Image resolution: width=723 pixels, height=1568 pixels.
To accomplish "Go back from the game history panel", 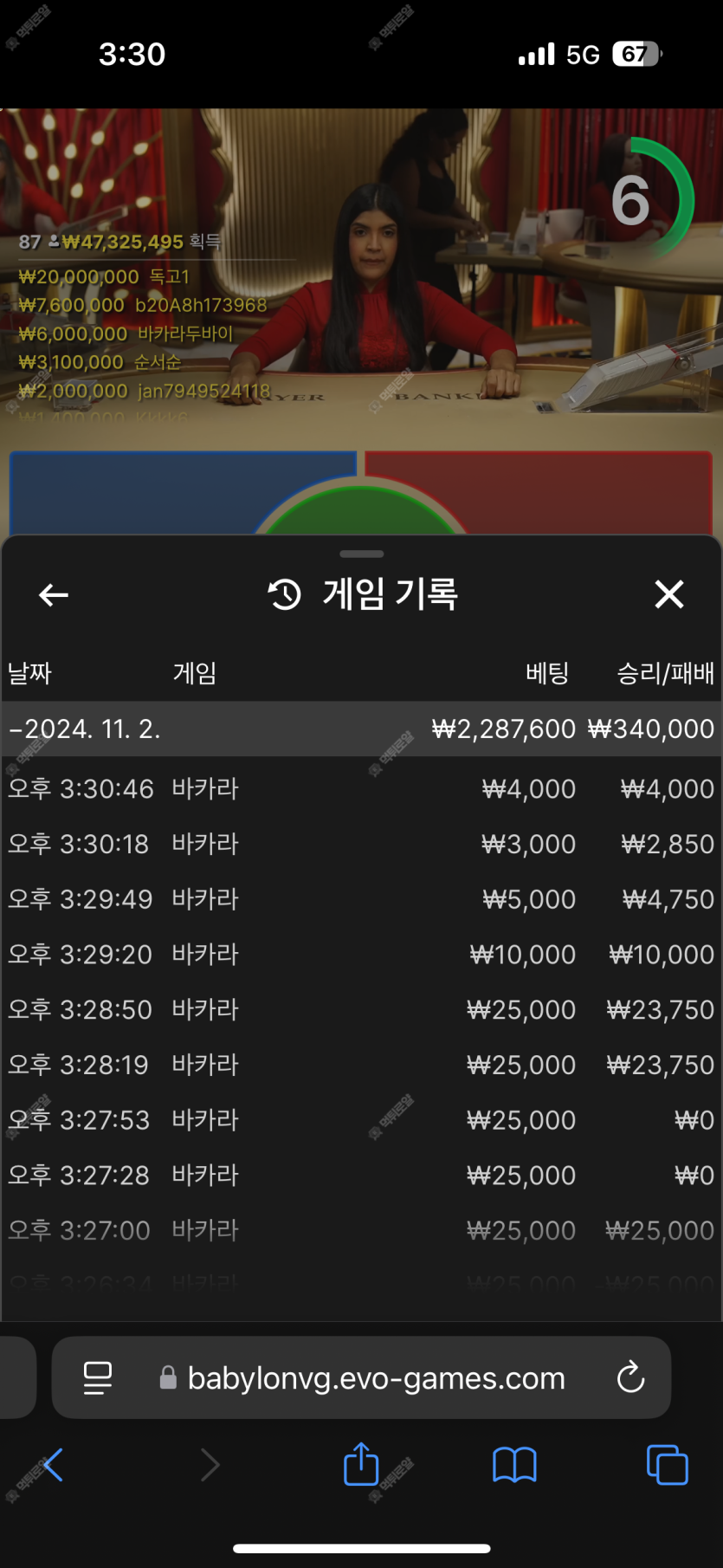I will tap(54, 595).
